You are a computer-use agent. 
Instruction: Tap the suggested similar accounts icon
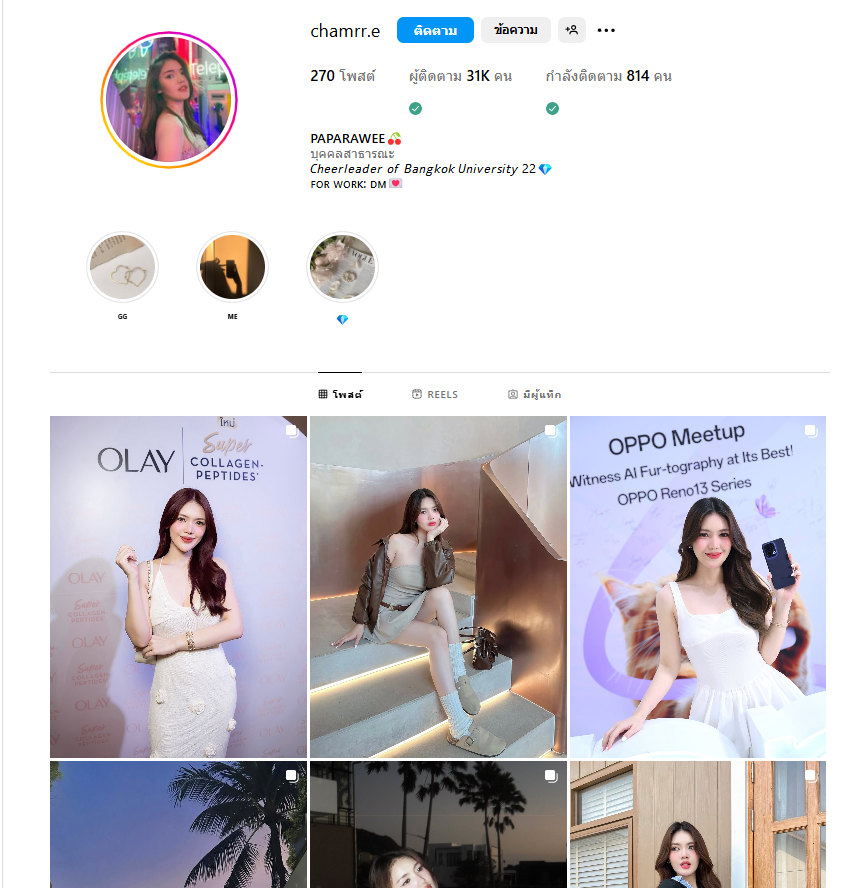point(572,30)
